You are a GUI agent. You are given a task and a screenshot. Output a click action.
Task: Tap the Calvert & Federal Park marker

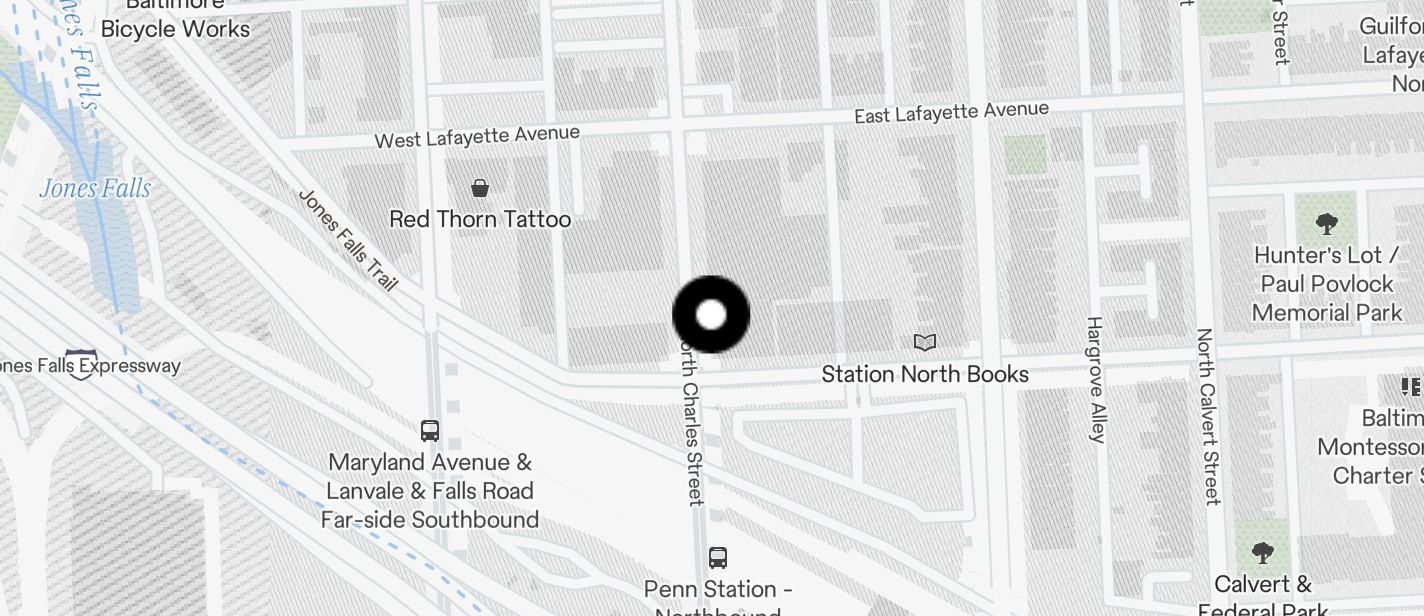[x=1263, y=552]
